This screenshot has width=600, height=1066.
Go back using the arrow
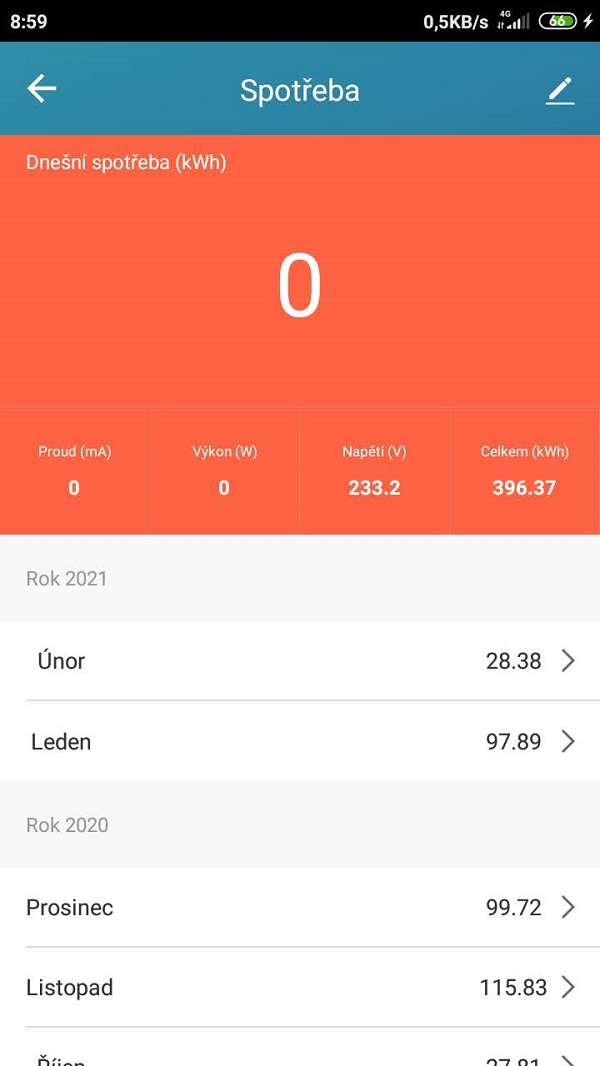41,89
